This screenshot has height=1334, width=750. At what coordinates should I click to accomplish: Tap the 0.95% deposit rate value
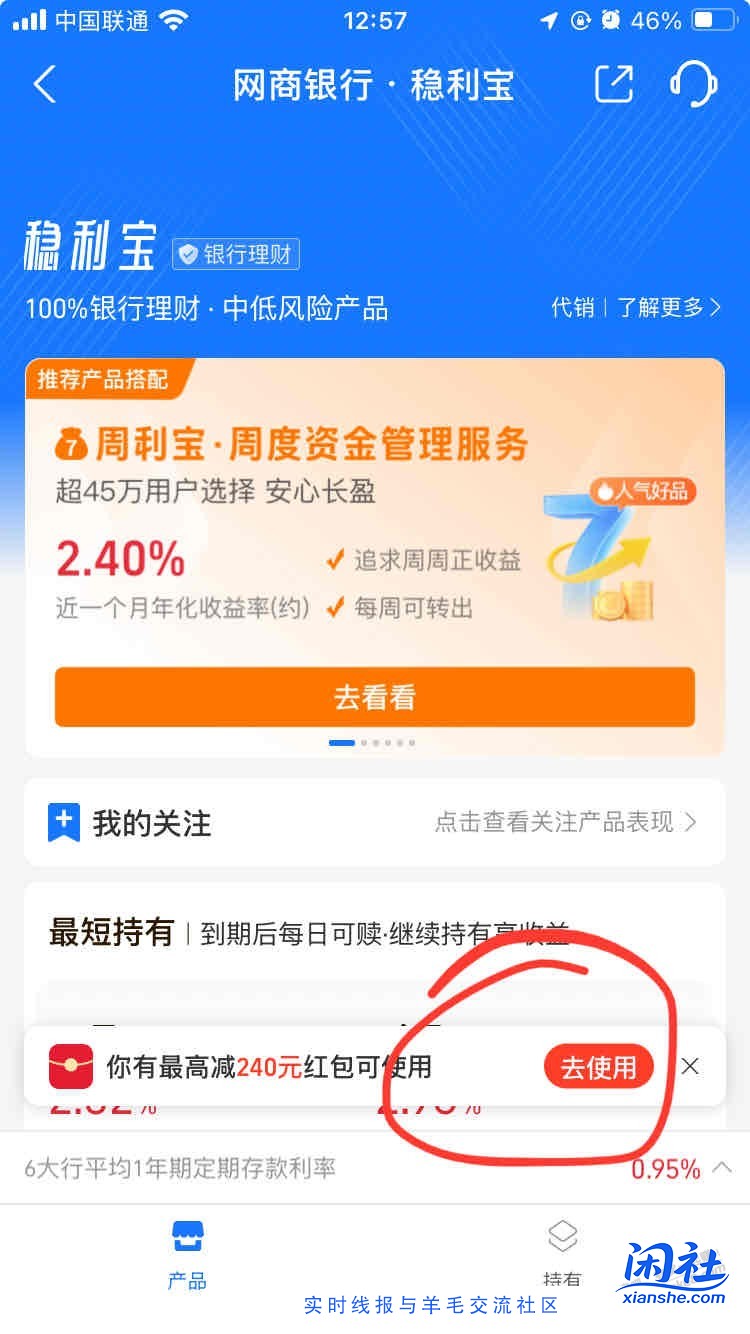click(x=665, y=1167)
